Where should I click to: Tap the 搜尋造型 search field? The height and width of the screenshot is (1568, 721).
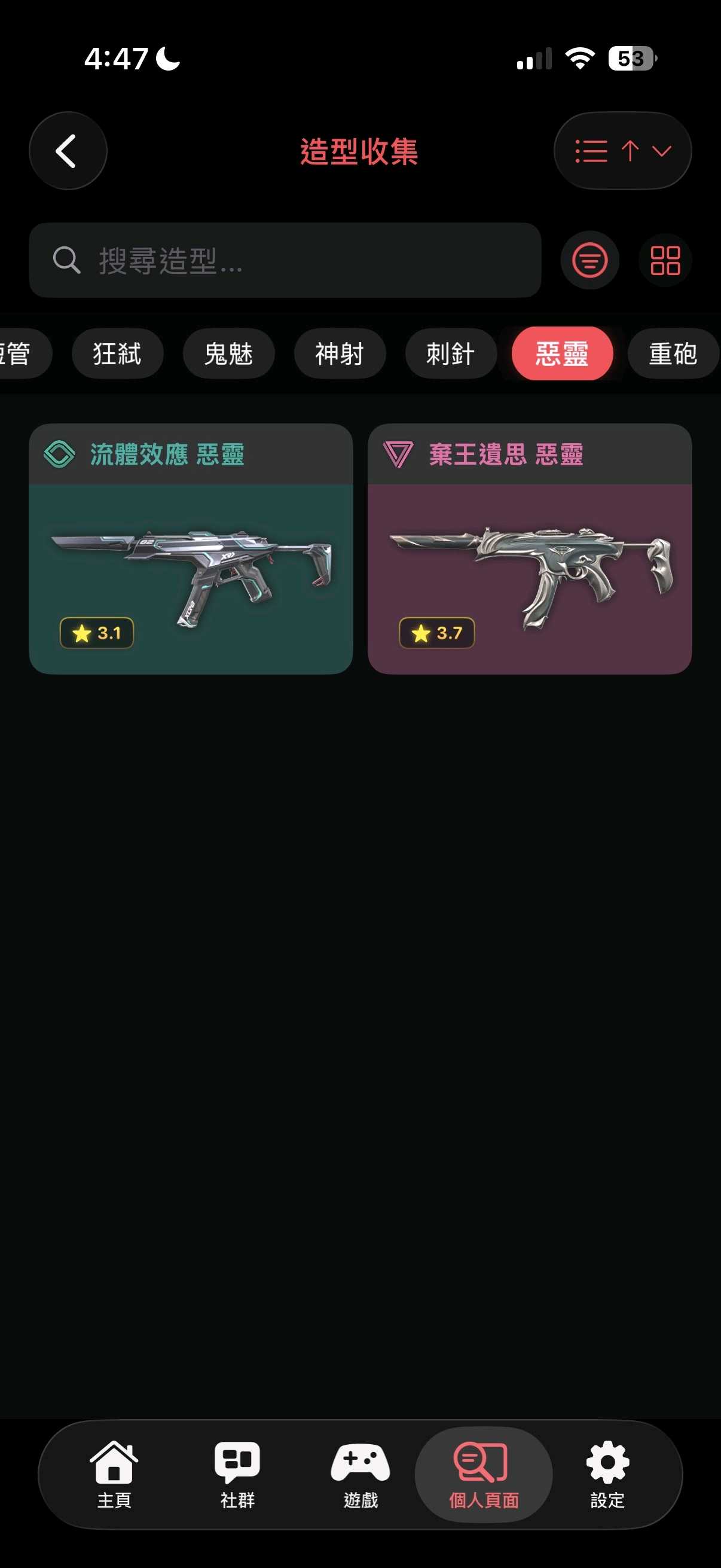point(285,261)
